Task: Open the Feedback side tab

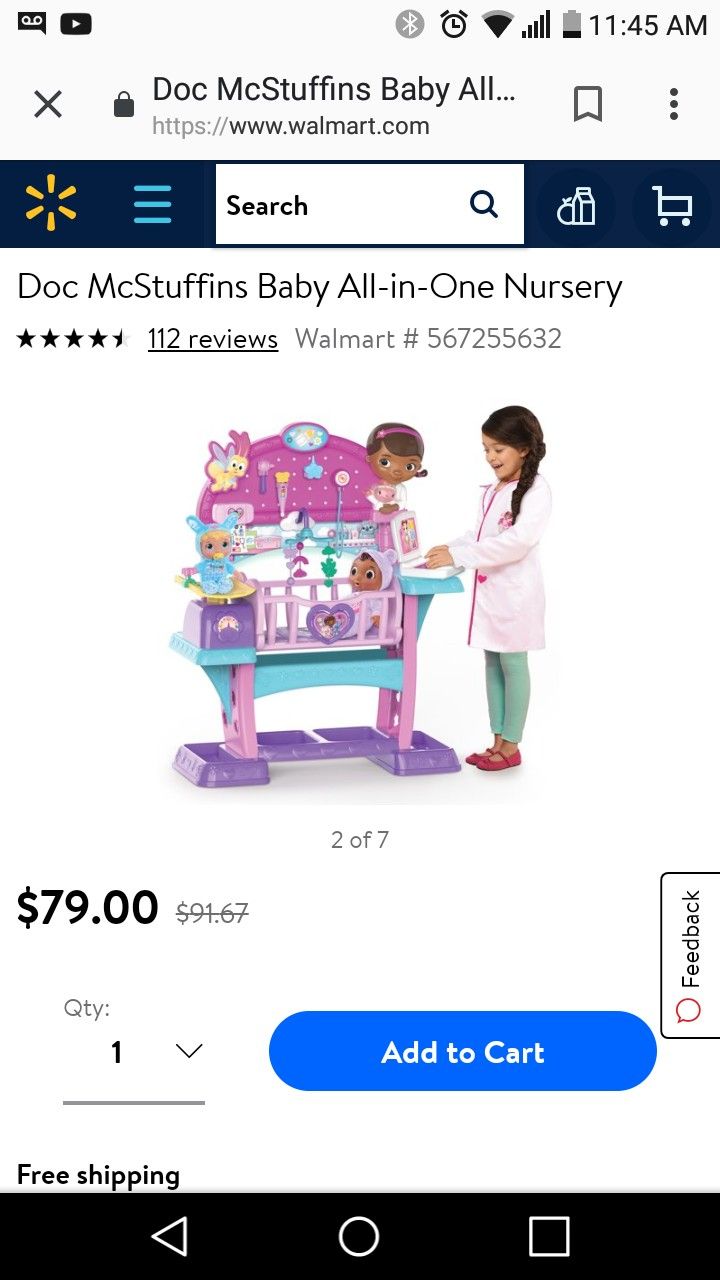Action: pyautogui.click(x=690, y=955)
